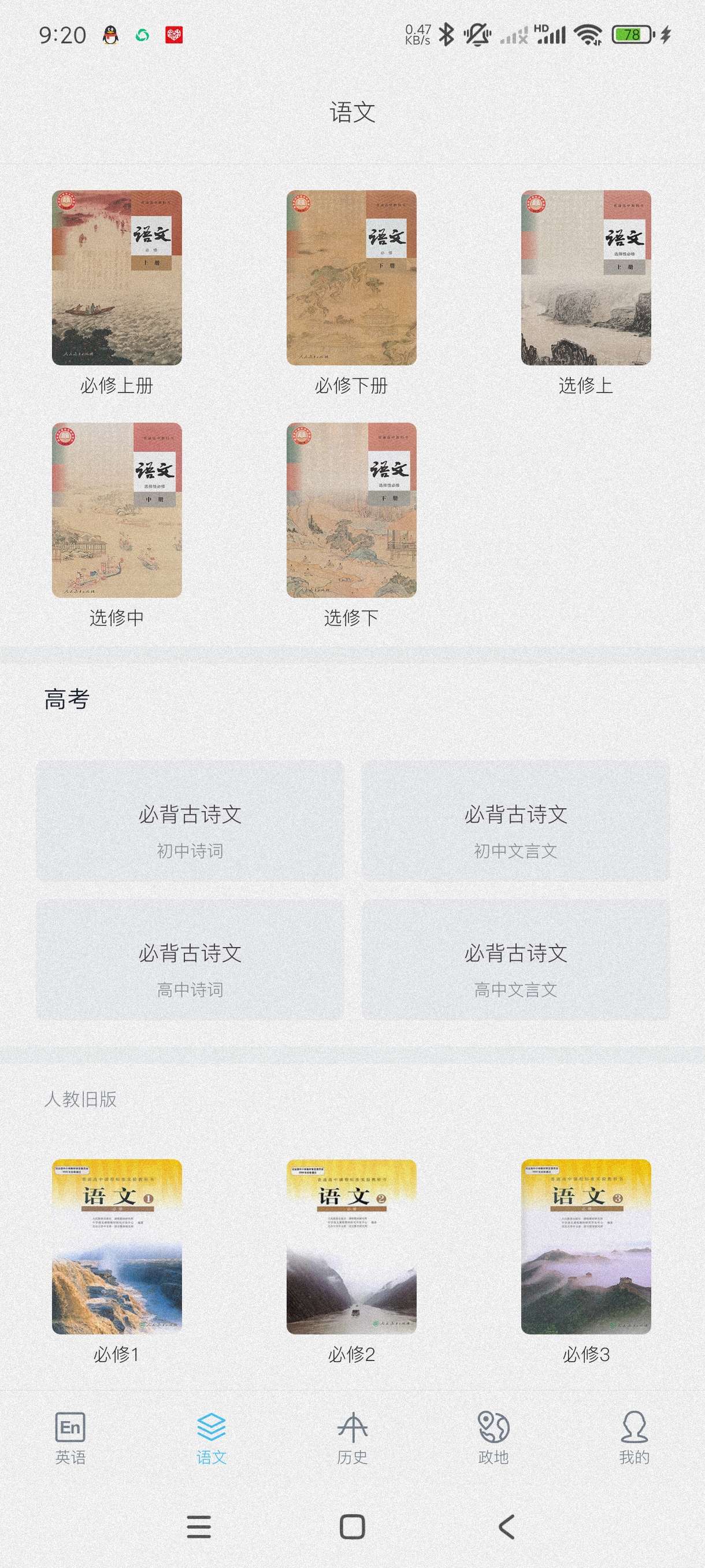The height and width of the screenshot is (1568, 705).
Task: Open 必背古诗文 初中诗词 card
Action: (x=190, y=820)
